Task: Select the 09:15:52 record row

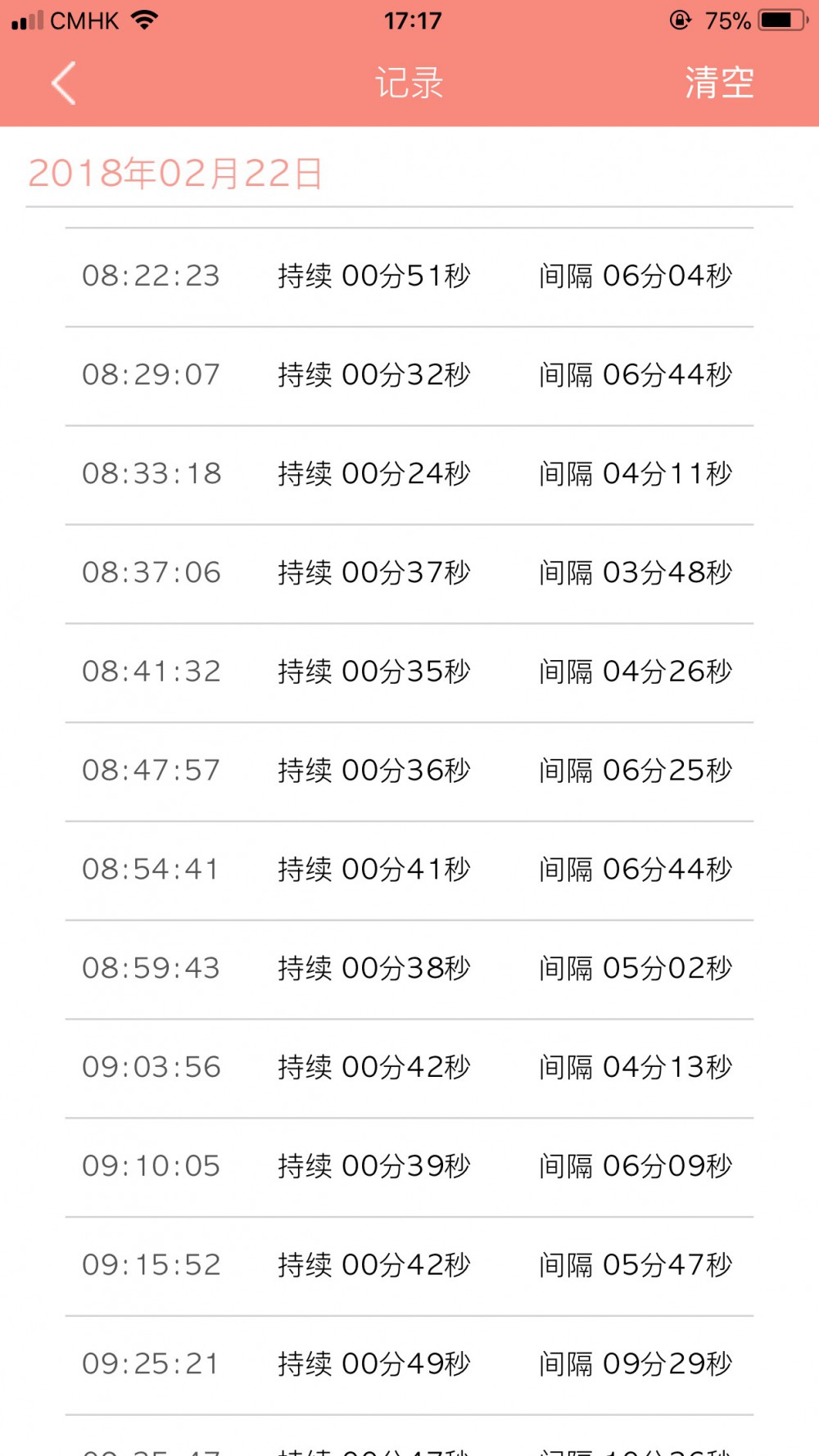Action: coord(409,1265)
